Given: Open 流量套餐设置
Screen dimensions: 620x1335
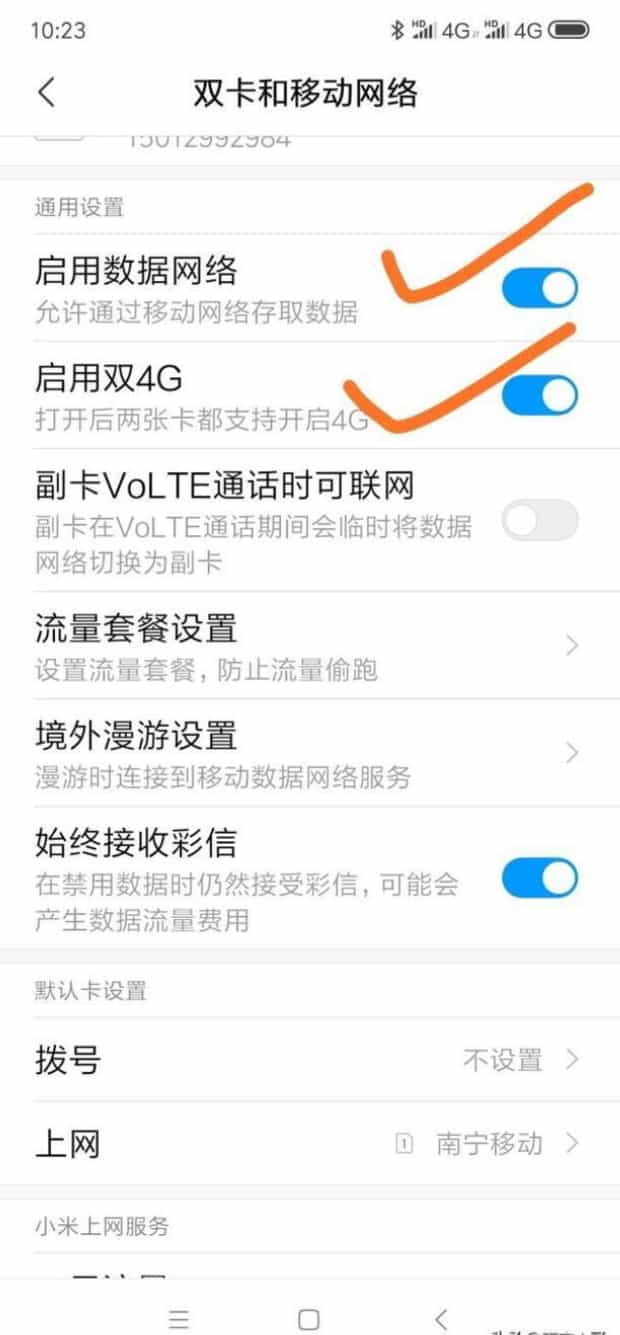Looking at the screenshot, I should tap(310, 645).
